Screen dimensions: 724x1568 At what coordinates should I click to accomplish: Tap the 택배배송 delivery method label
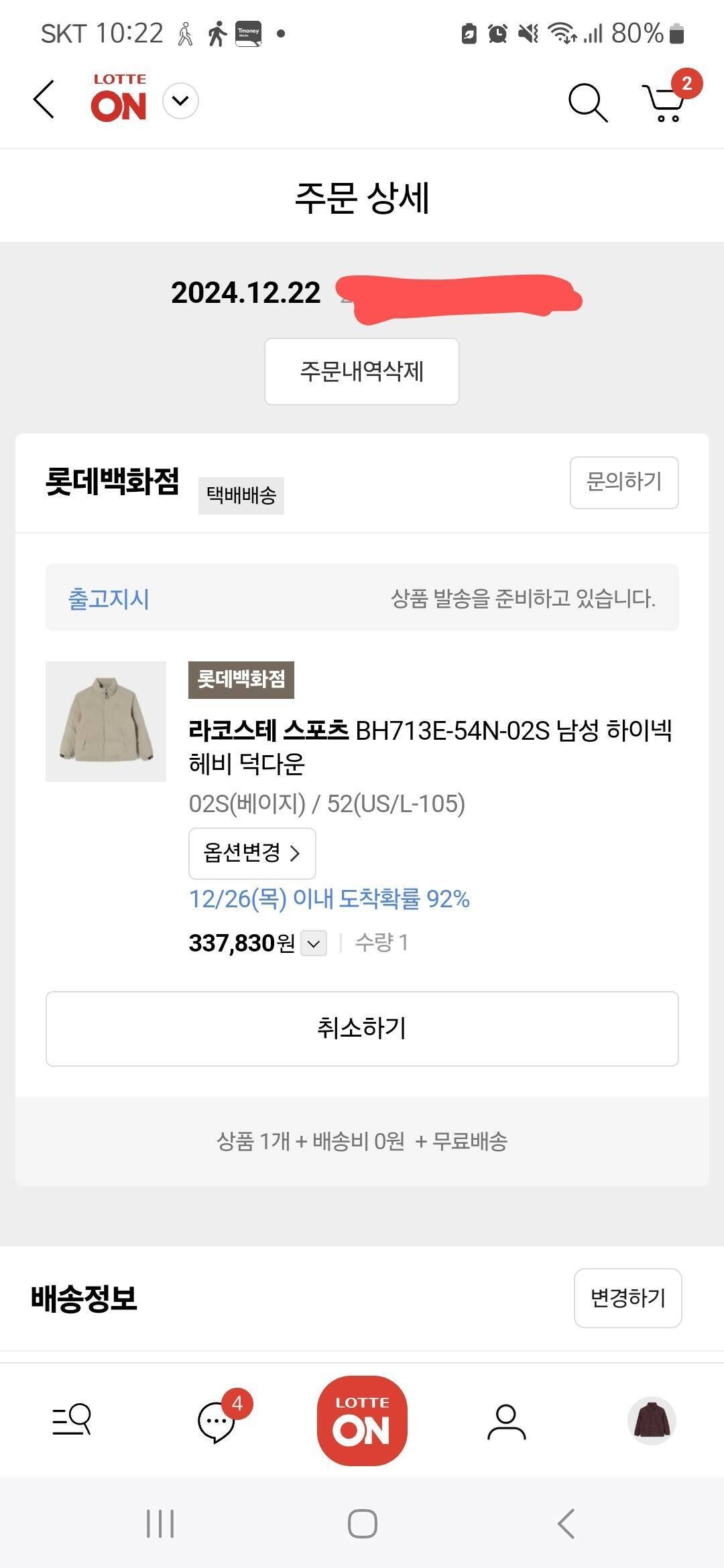tap(240, 495)
